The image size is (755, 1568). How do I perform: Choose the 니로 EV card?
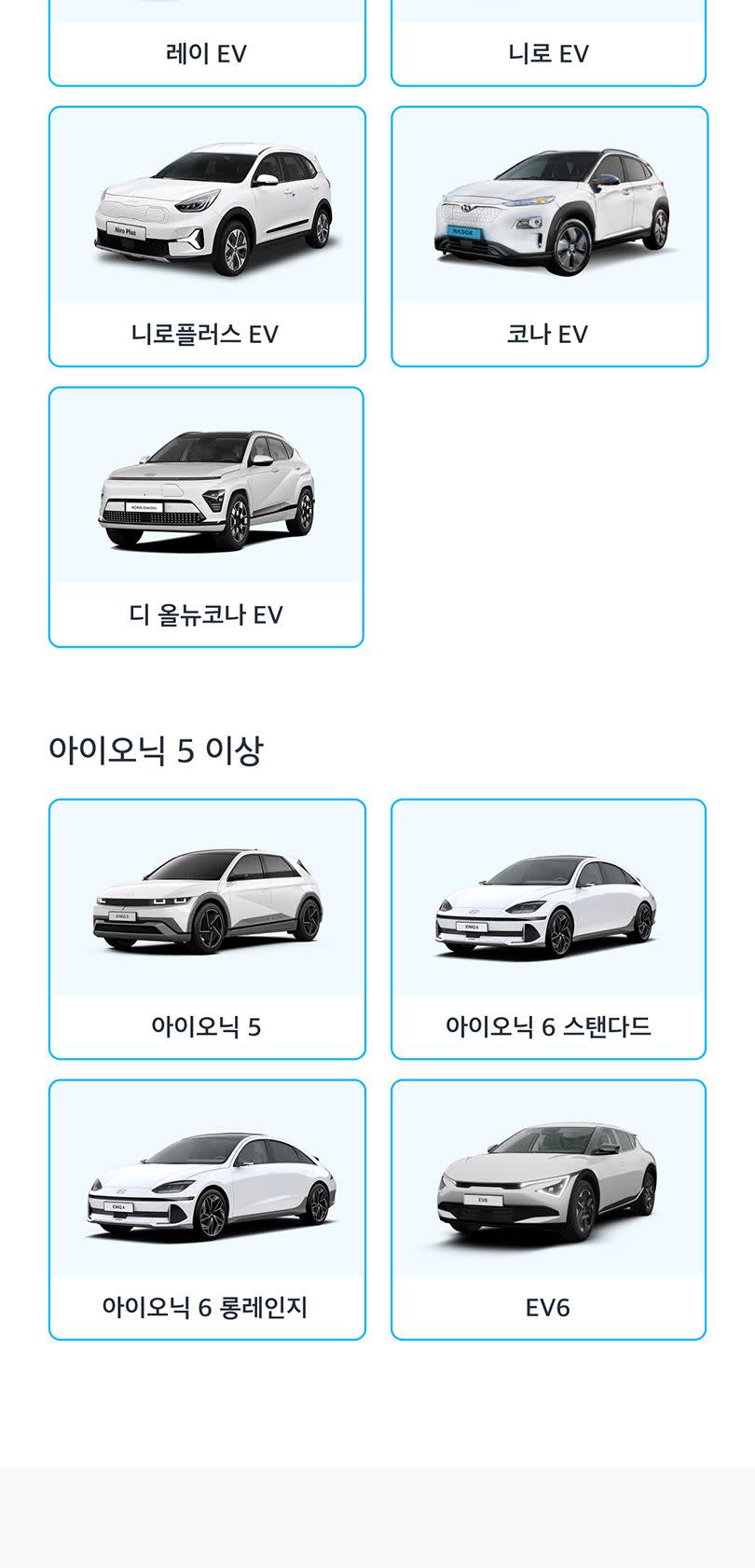548,47
